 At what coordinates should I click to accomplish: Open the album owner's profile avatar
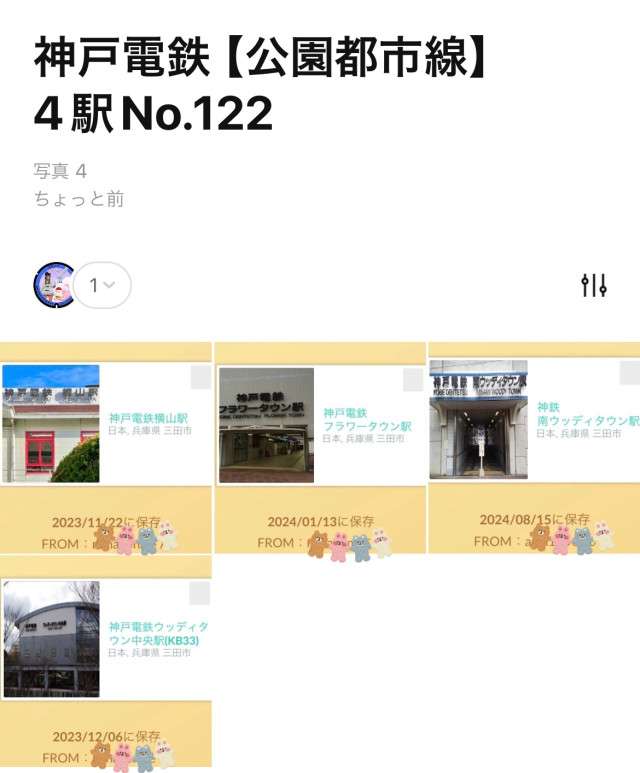pyautogui.click(x=54, y=285)
